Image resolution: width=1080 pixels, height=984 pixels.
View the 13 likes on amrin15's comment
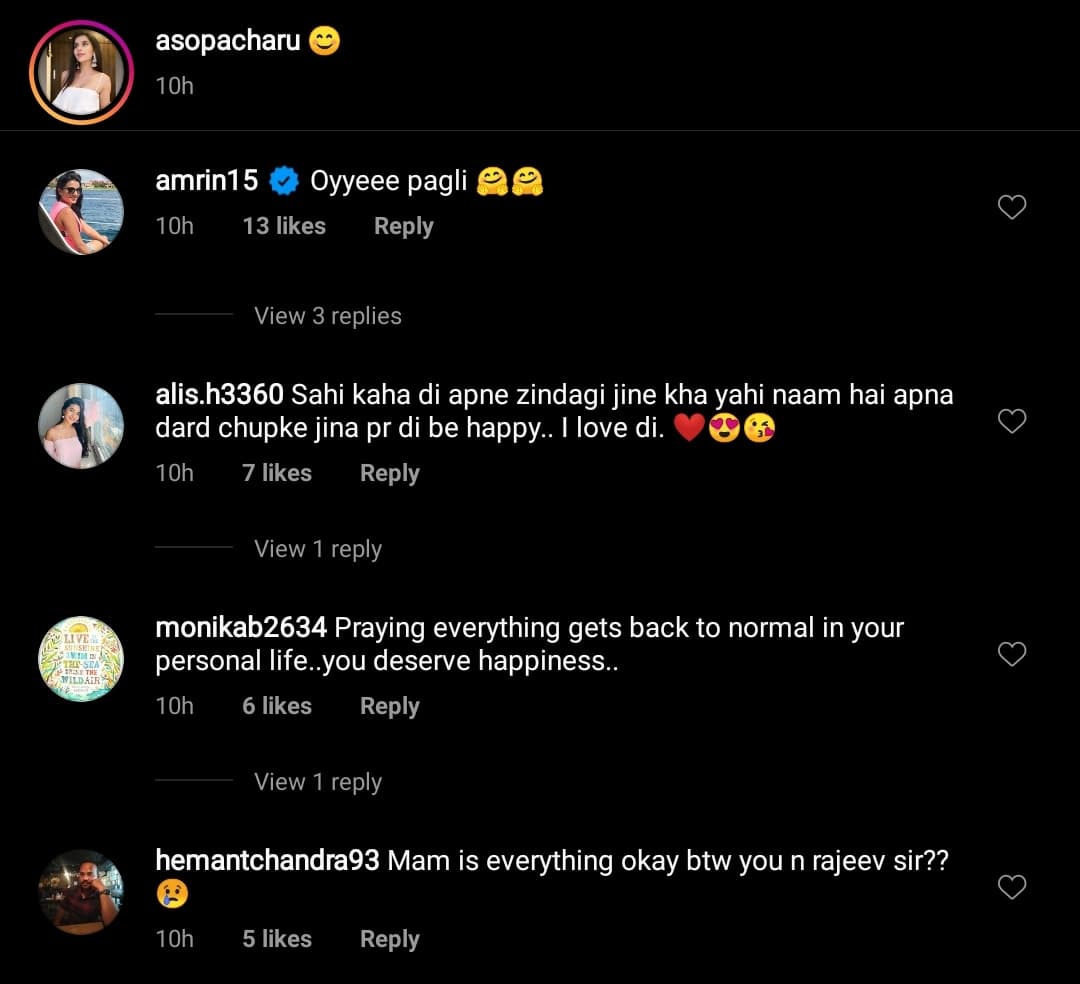[283, 226]
